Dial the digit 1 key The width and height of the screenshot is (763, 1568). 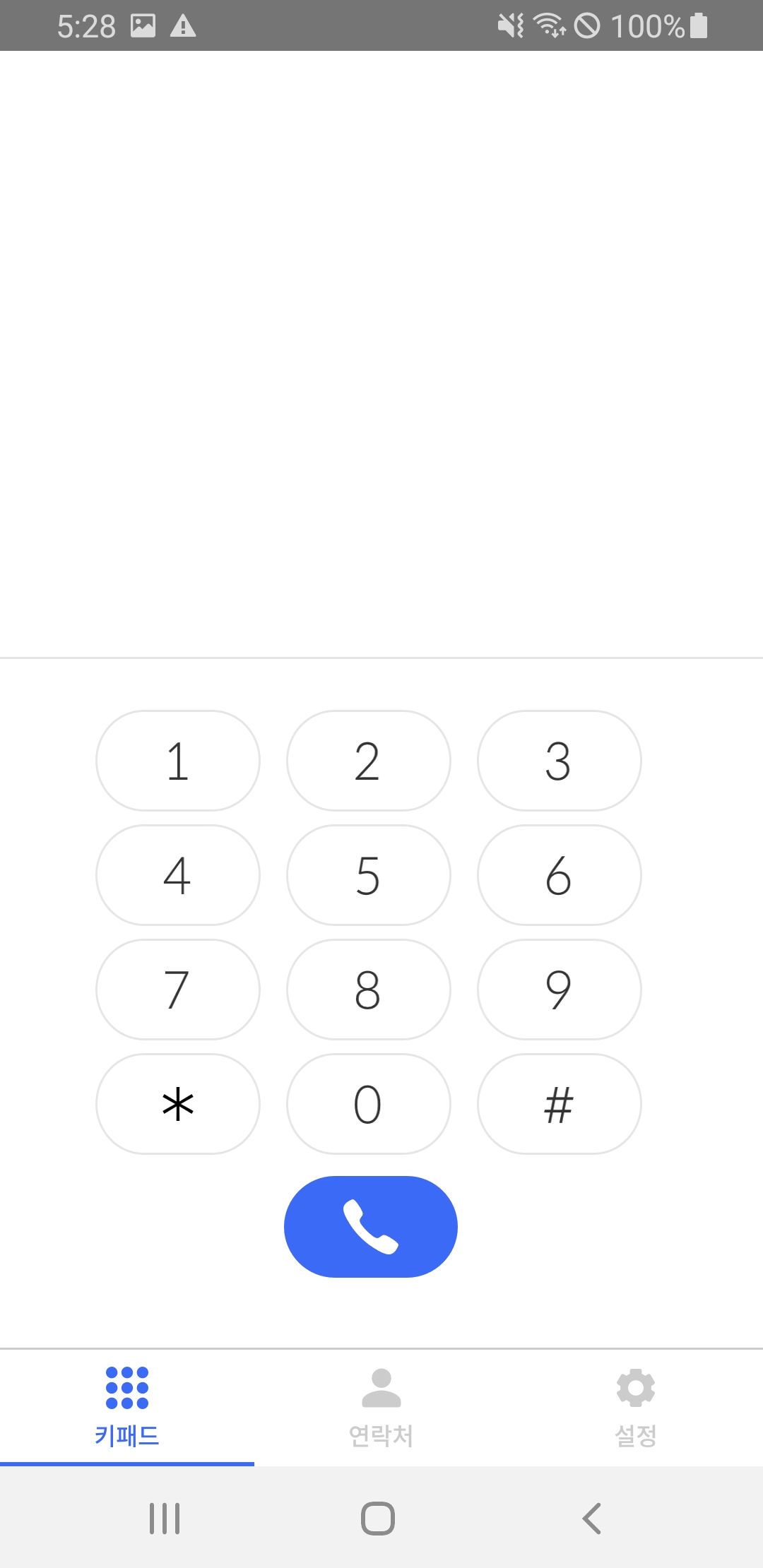pyautogui.click(x=178, y=761)
